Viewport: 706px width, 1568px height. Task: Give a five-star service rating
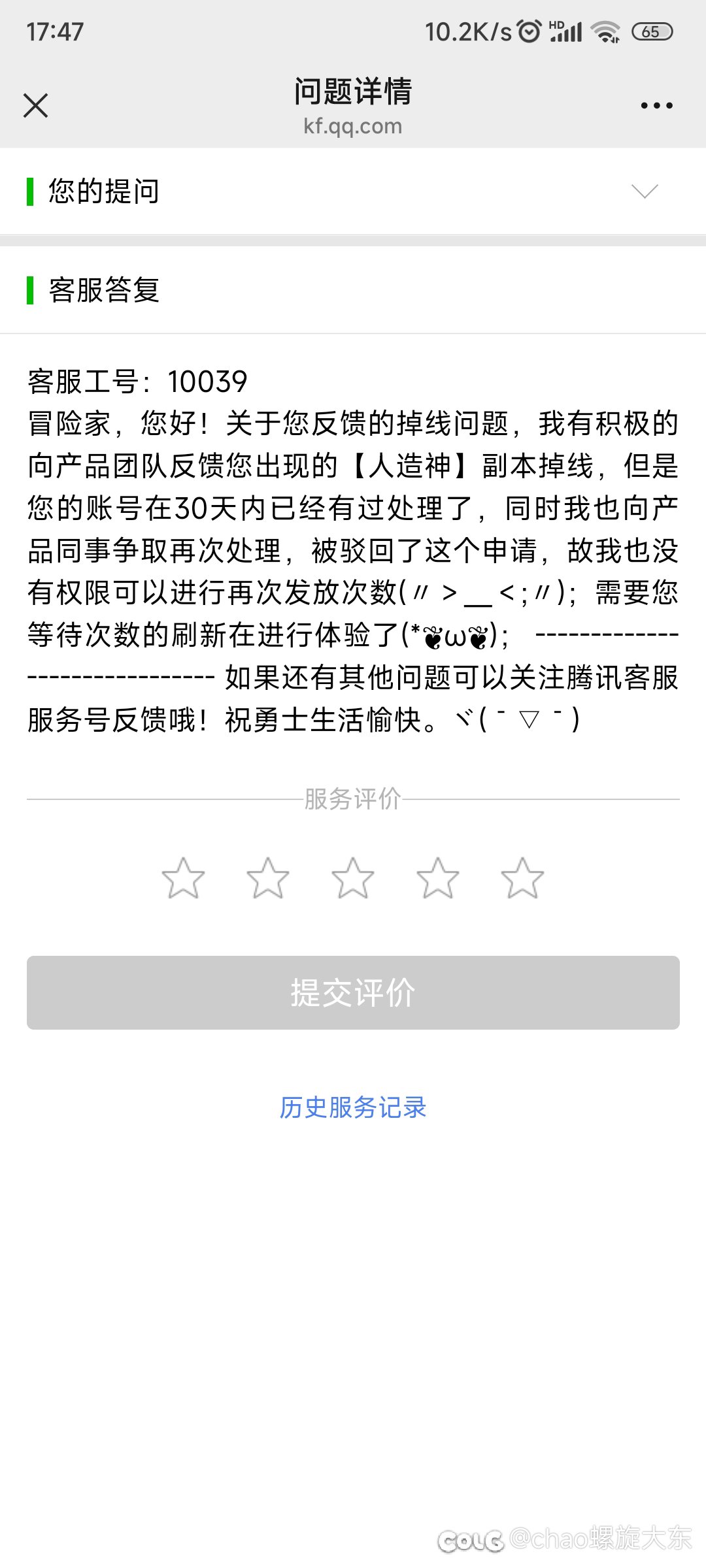coord(522,878)
